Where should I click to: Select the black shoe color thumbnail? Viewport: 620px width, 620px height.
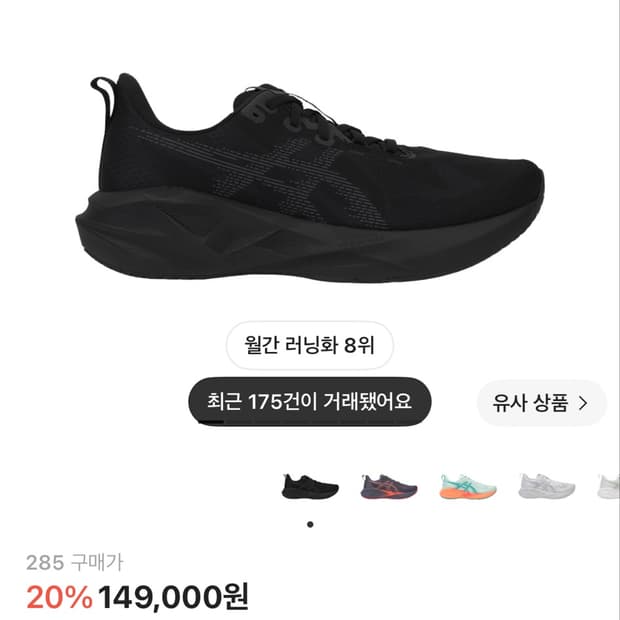pos(310,486)
